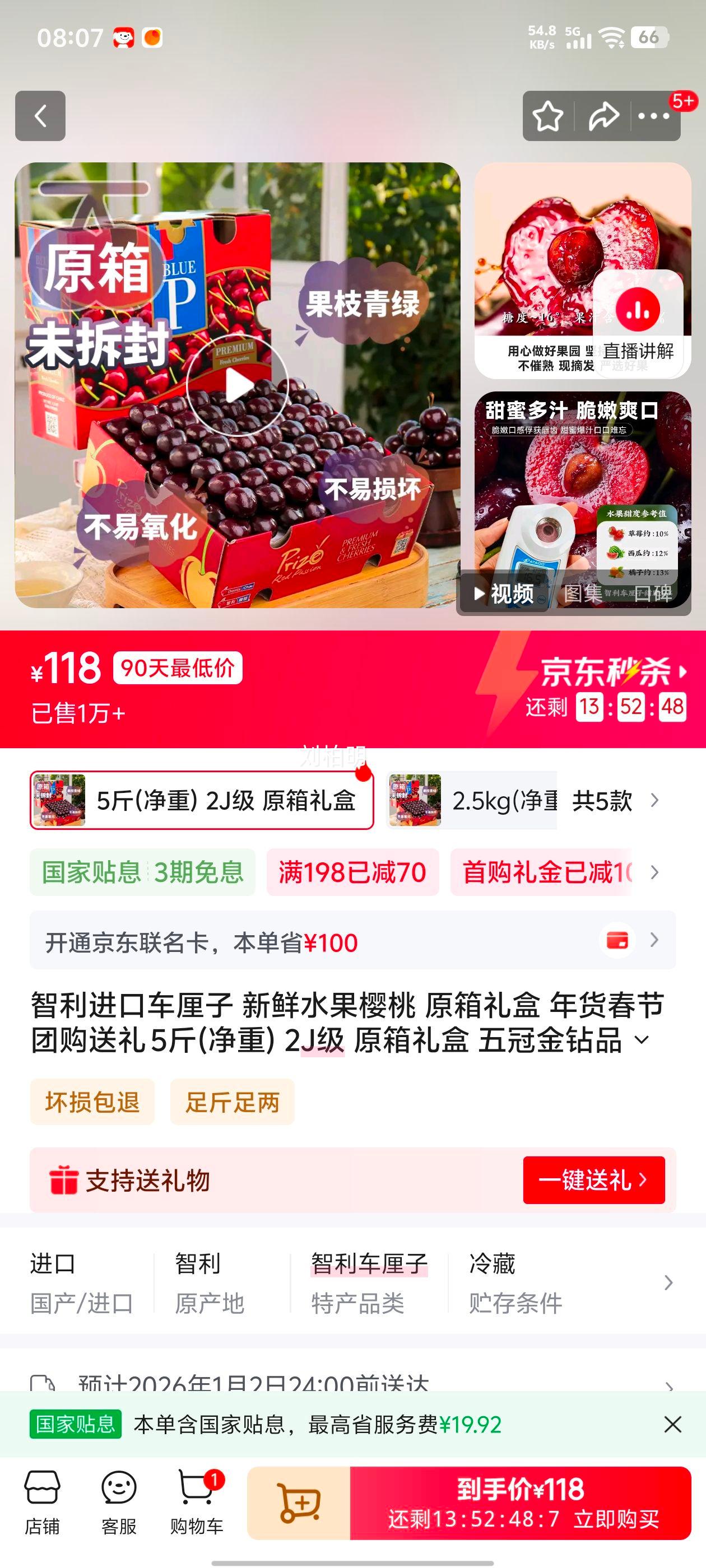Screen dimensions: 706x1568
Task: Expand the full product title chevron
Action: (641, 1040)
